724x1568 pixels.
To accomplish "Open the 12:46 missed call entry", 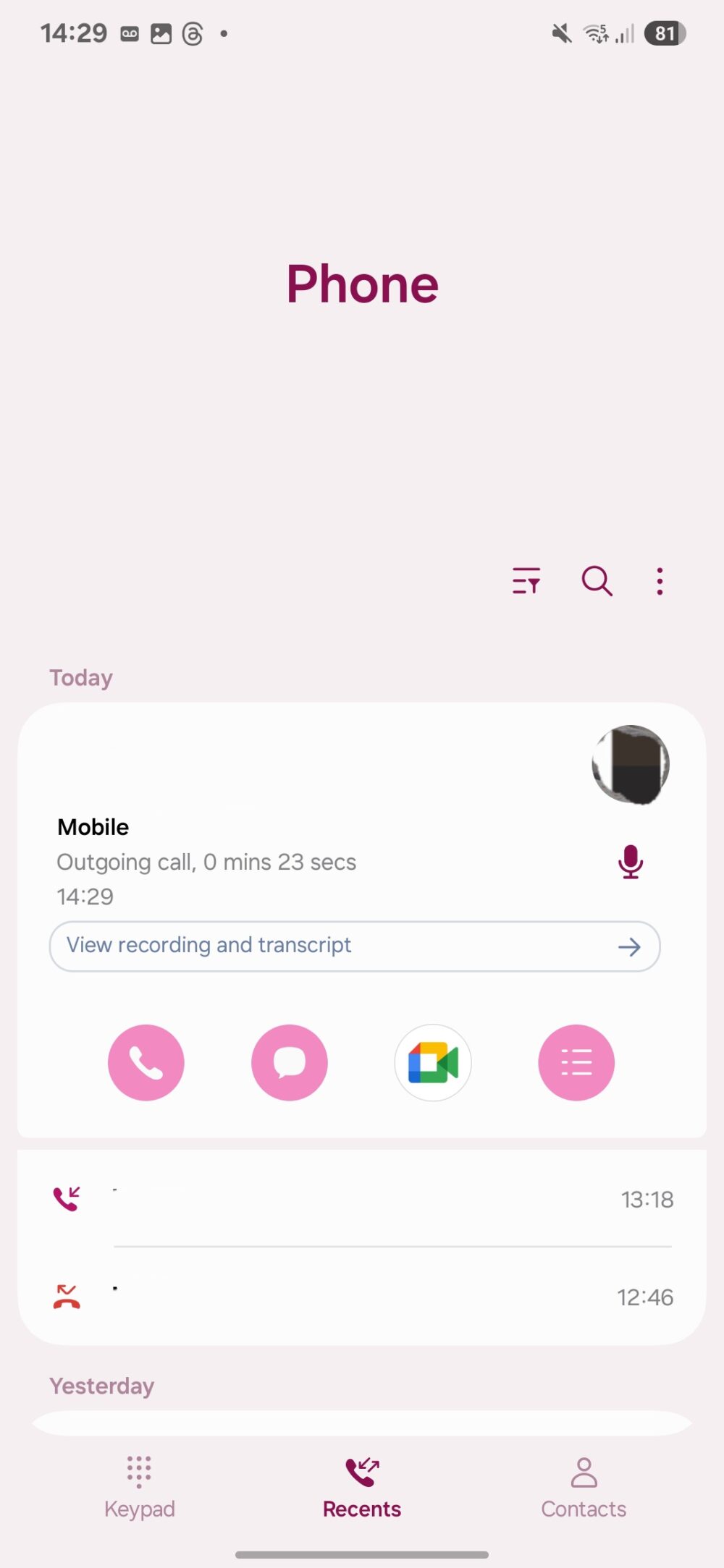I will [x=362, y=1296].
